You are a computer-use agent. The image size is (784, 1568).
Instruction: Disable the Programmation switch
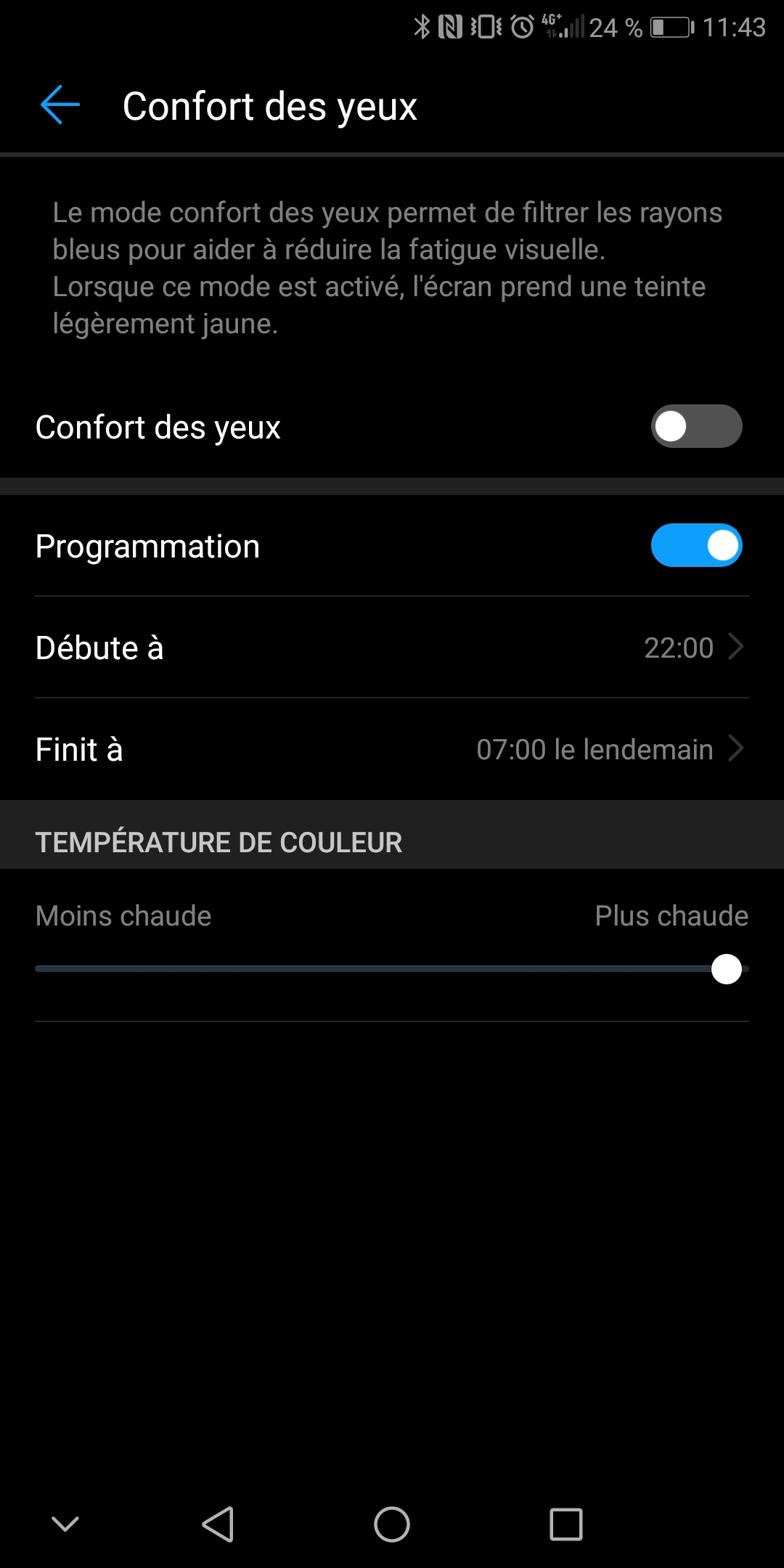695,545
